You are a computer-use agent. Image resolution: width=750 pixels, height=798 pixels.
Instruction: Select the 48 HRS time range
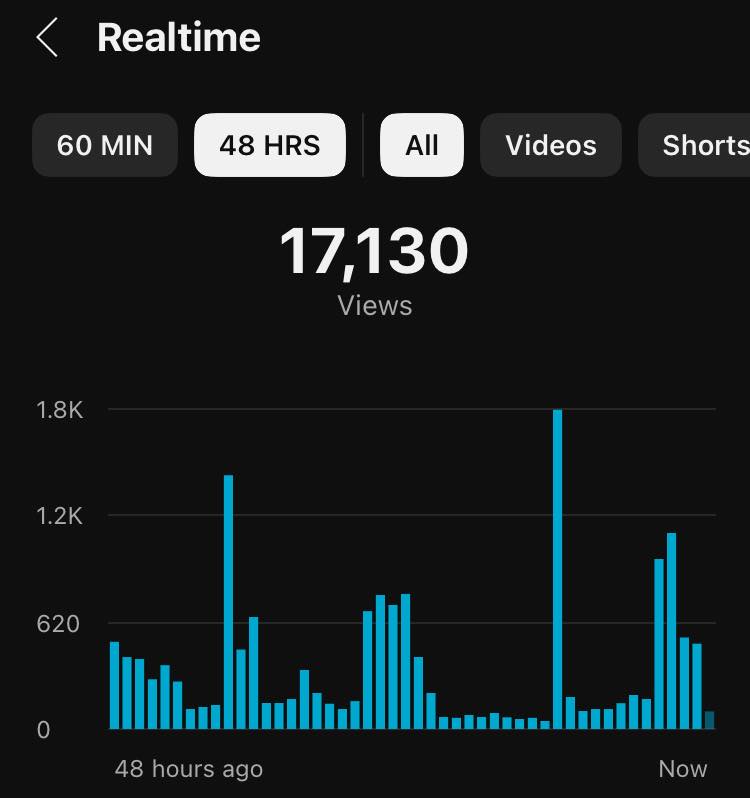point(270,145)
